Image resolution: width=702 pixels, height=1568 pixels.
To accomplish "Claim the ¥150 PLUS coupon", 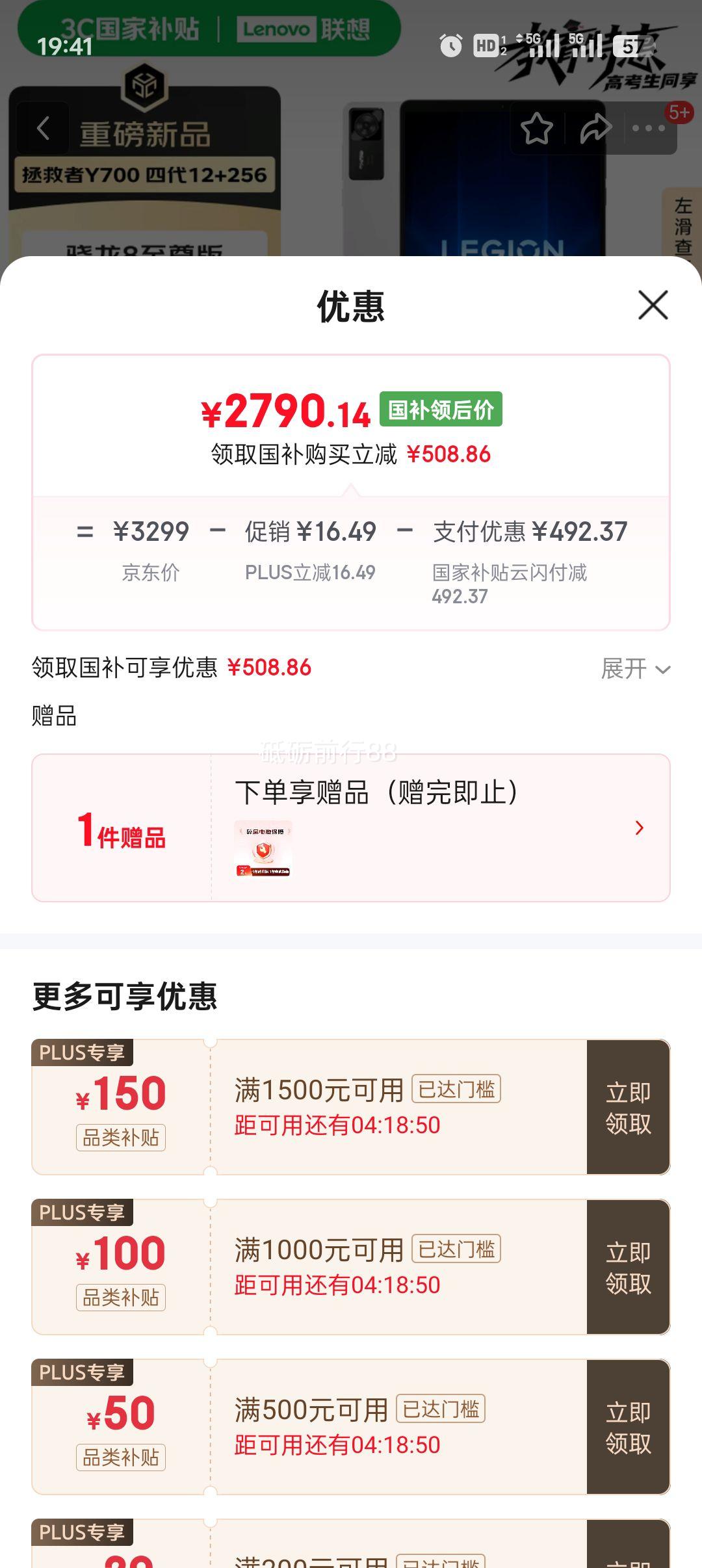I will pyautogui.click(x=627, y=1107).
